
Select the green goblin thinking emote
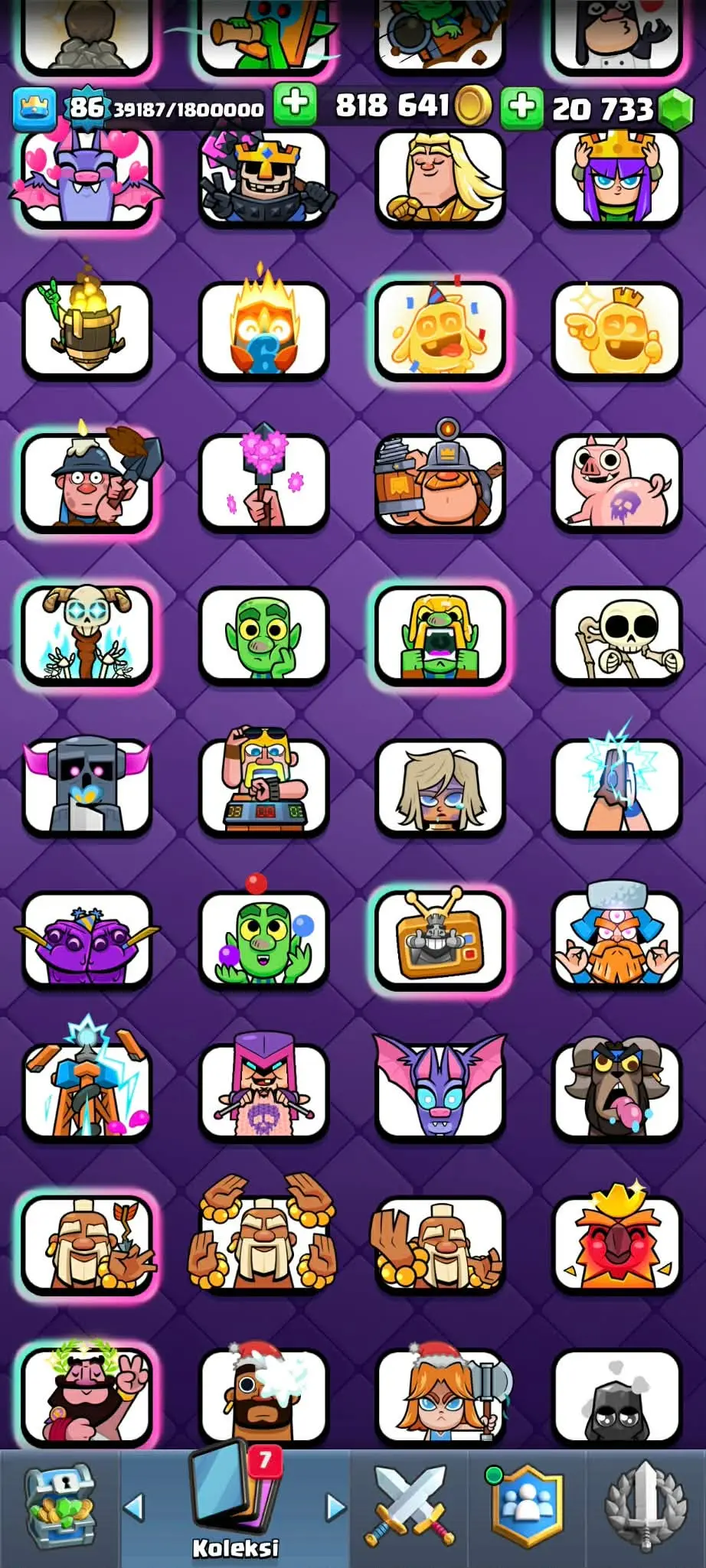pyautogui.click(x=263, y=635)
